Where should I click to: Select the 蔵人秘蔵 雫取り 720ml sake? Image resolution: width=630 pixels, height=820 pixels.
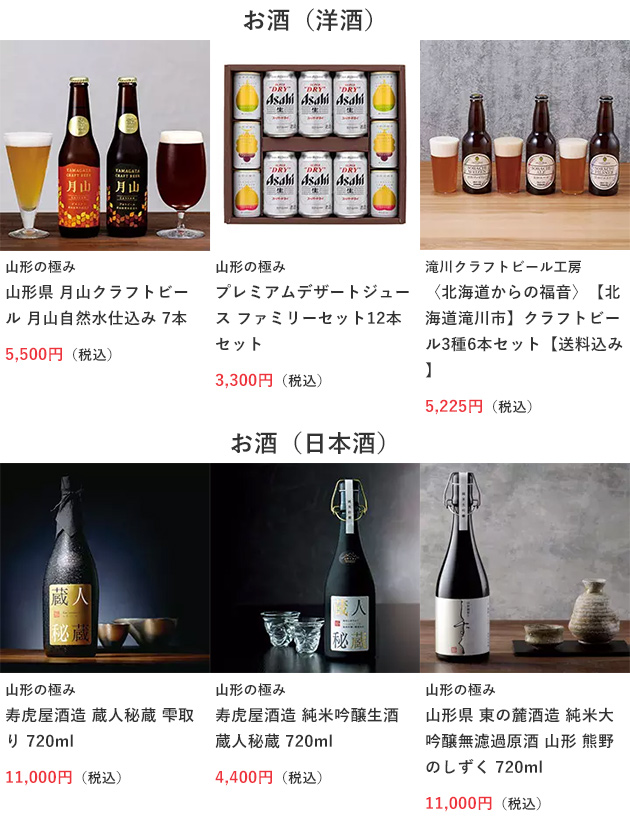pos(105,567)
